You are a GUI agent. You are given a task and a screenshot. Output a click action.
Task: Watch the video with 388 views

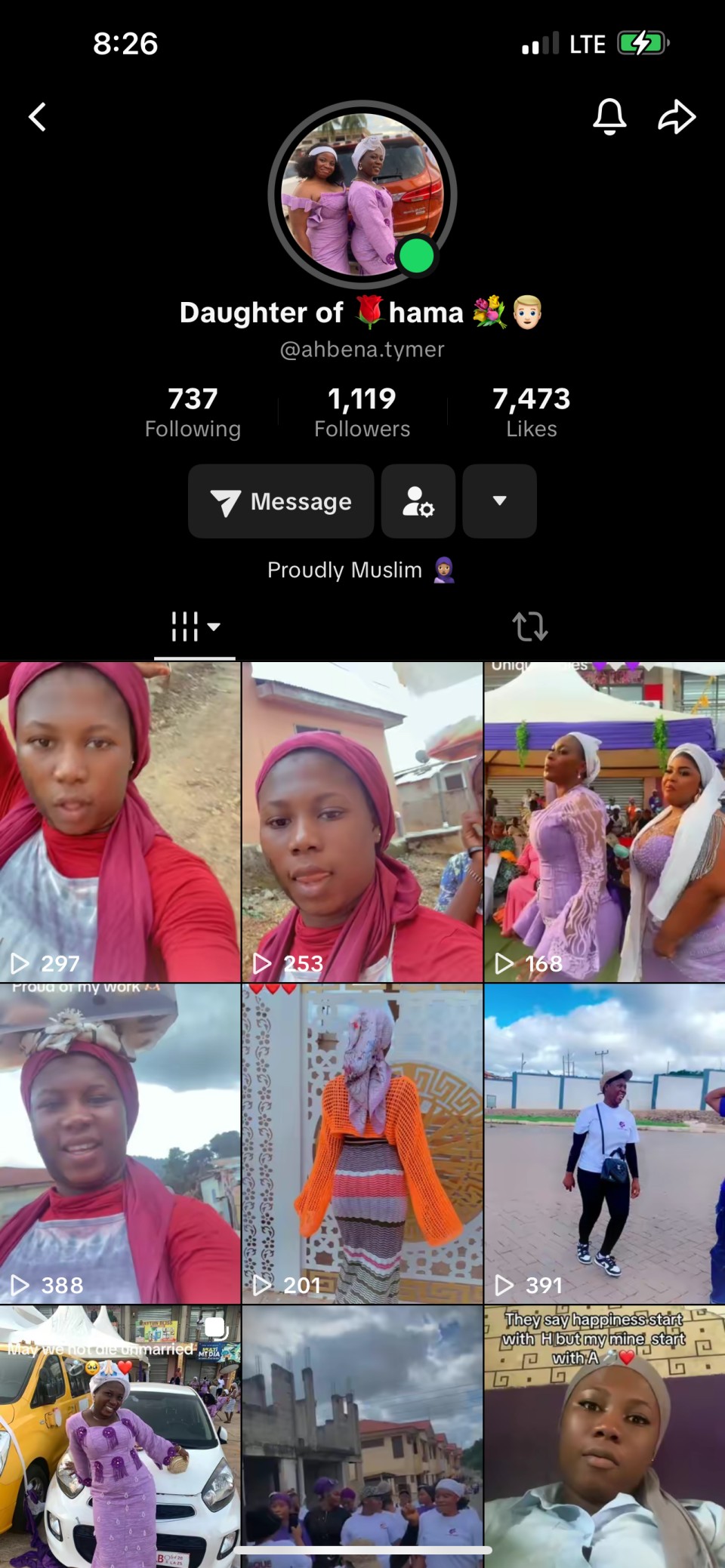tap(120, 1144)
